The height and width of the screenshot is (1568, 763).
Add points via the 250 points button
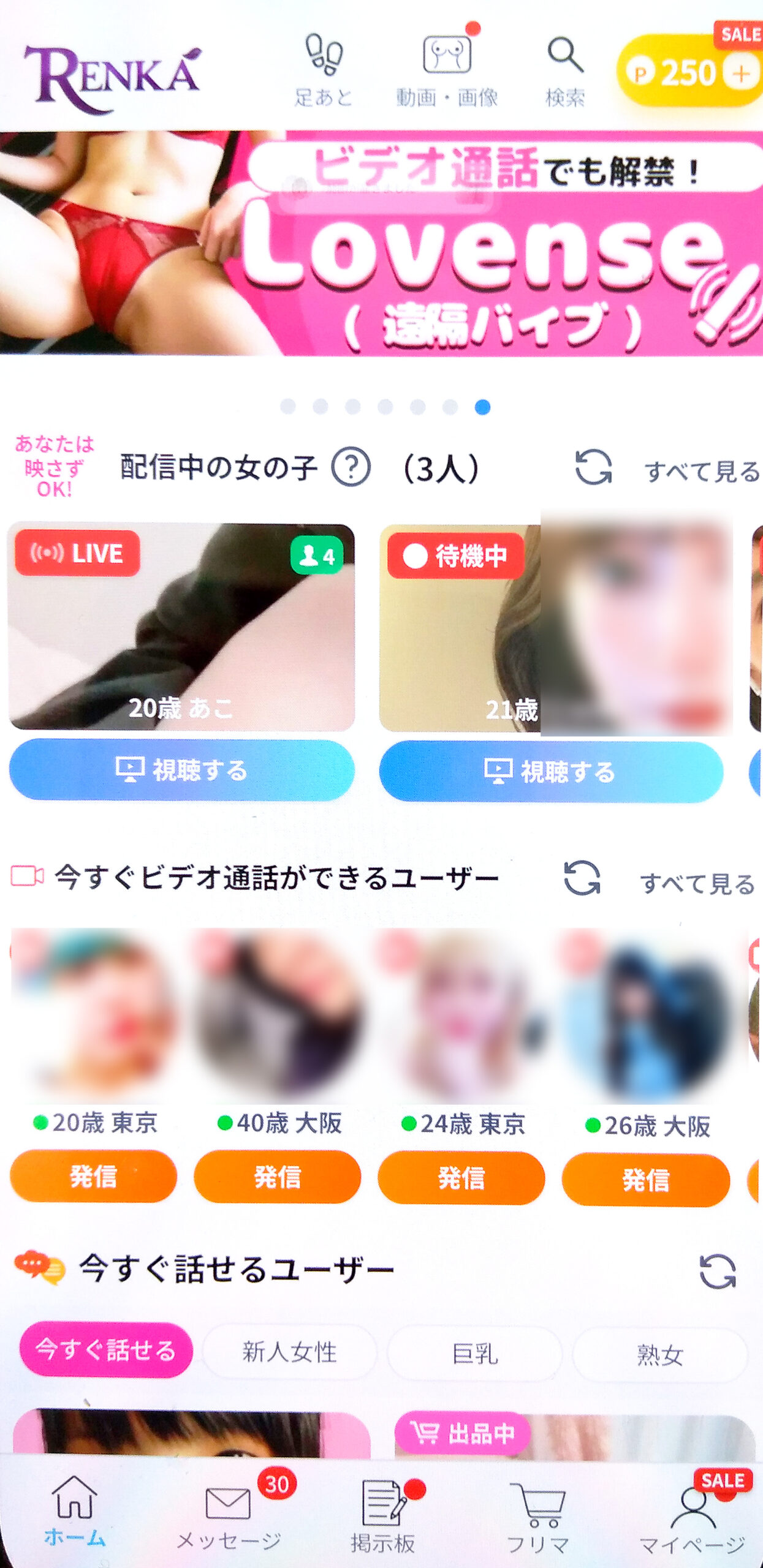pyautogui.click(x=742, y=75)
